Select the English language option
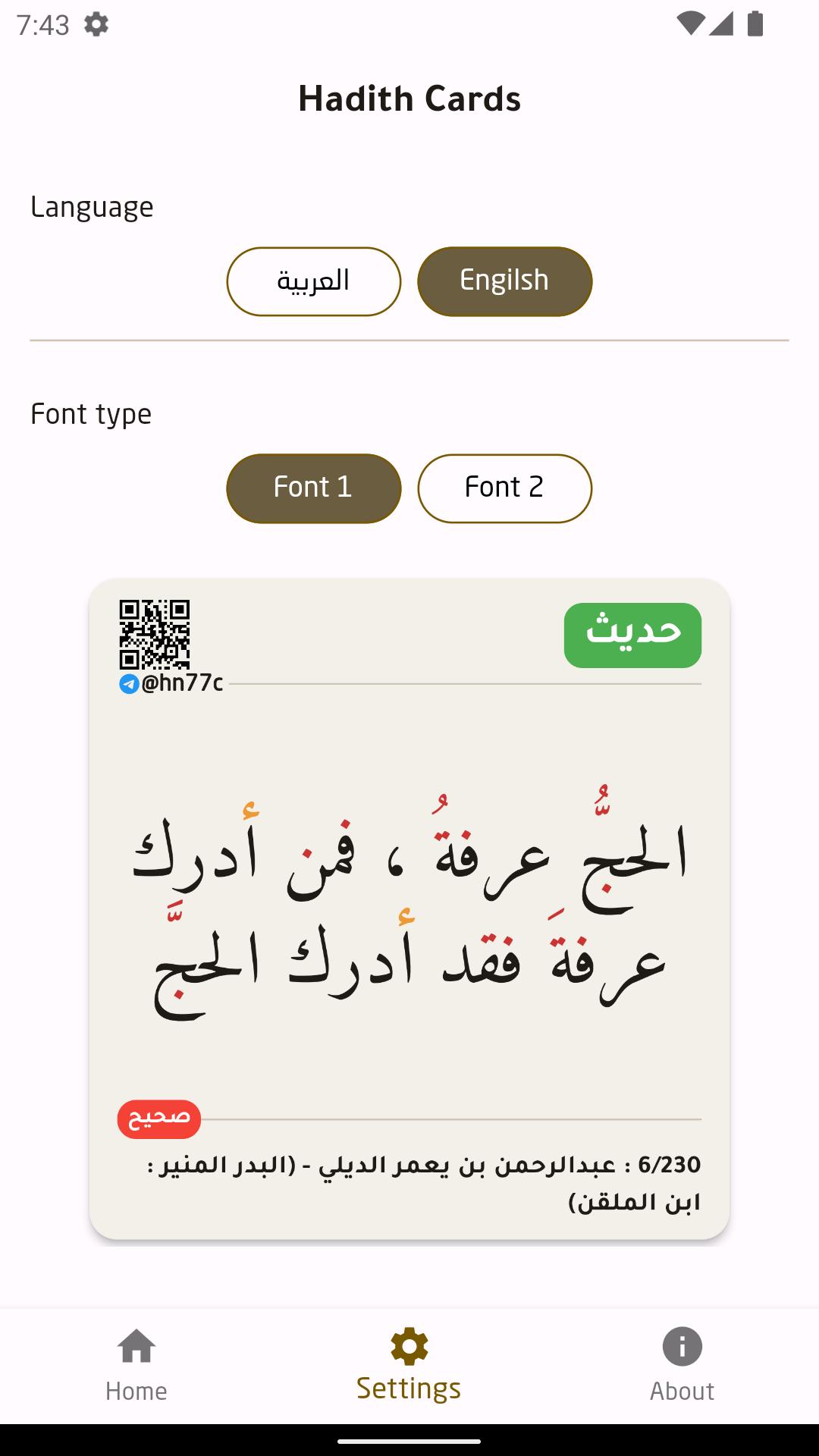Screen dimensions: 819x1456 (504, 281)
